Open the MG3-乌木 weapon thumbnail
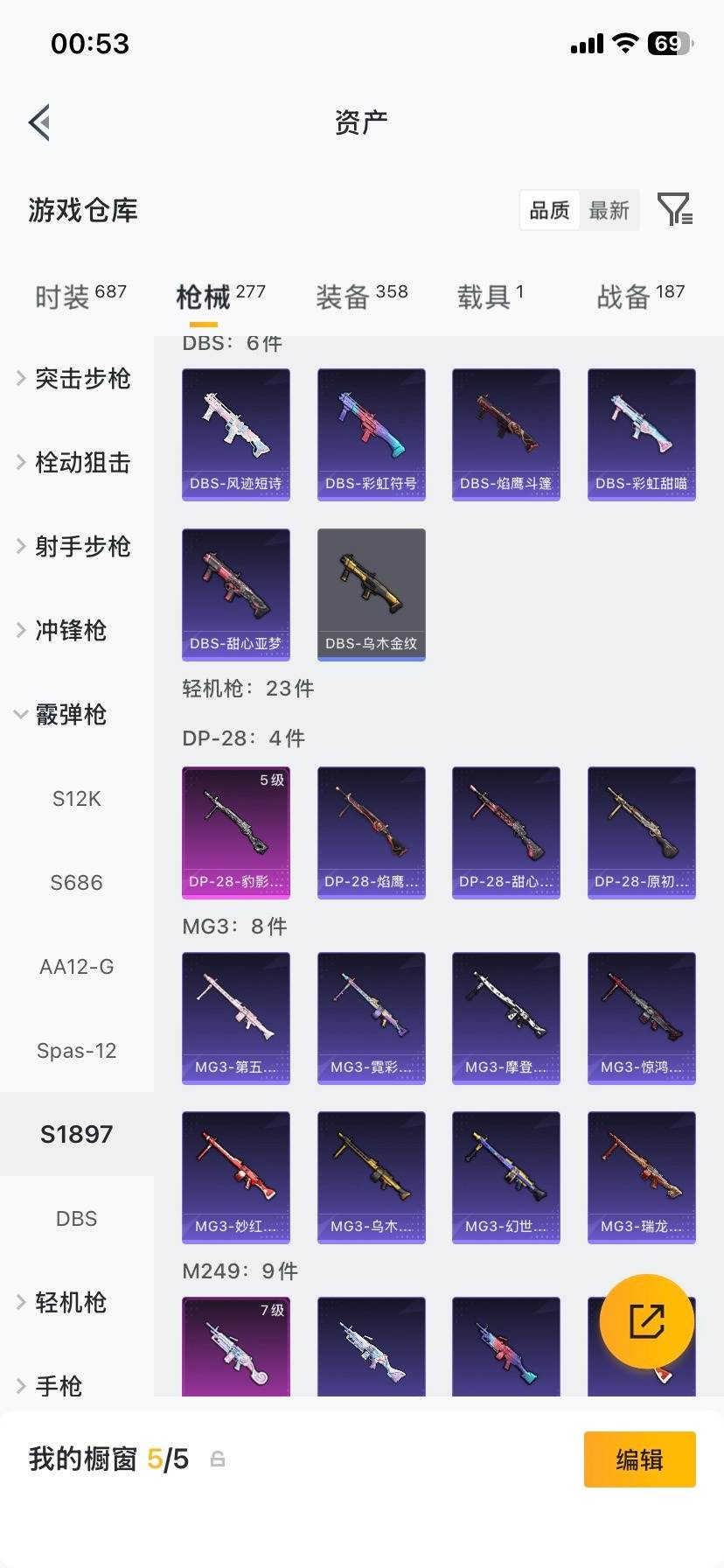This screenshot has width=724, height=1568. (x=371, y=1176)
